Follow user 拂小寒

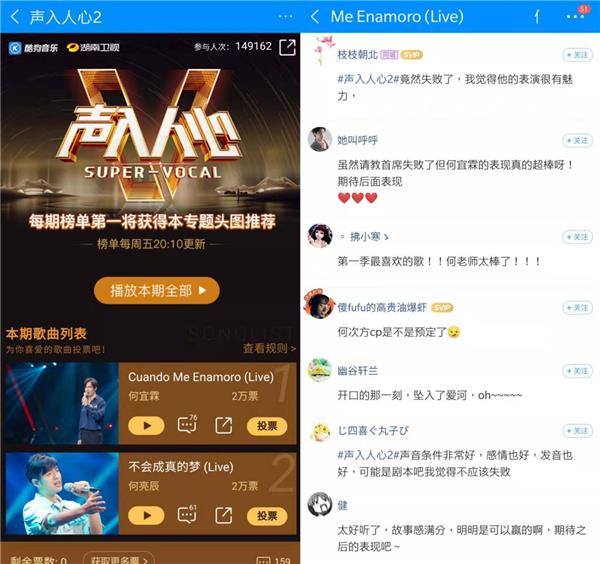coord(577,237)
